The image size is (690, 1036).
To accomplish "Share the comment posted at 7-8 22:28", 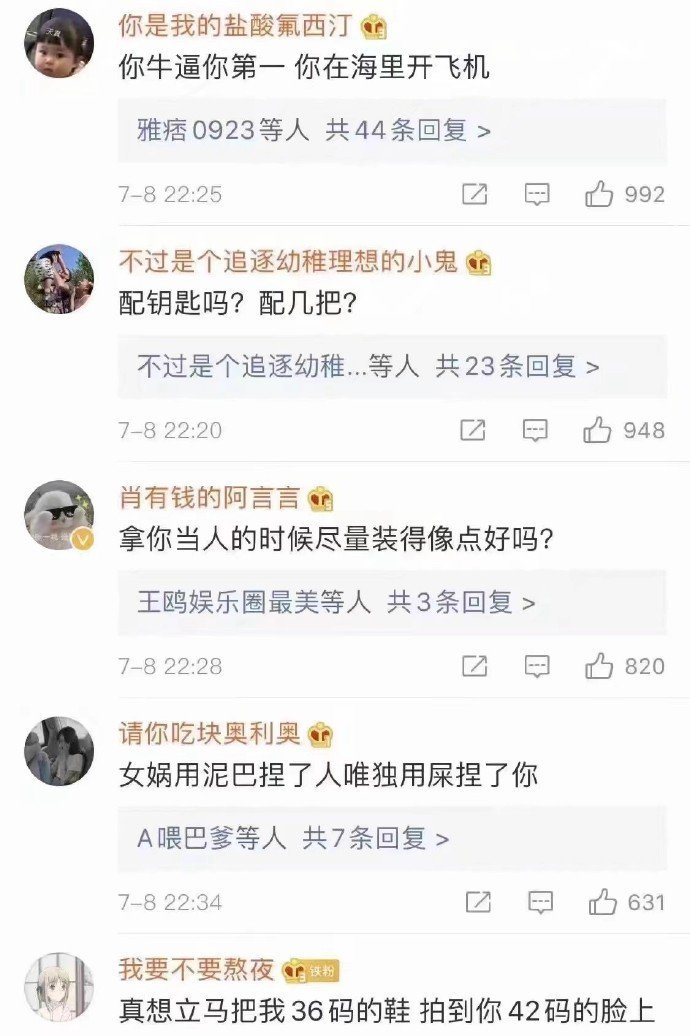I will click(x=474, y=666).
